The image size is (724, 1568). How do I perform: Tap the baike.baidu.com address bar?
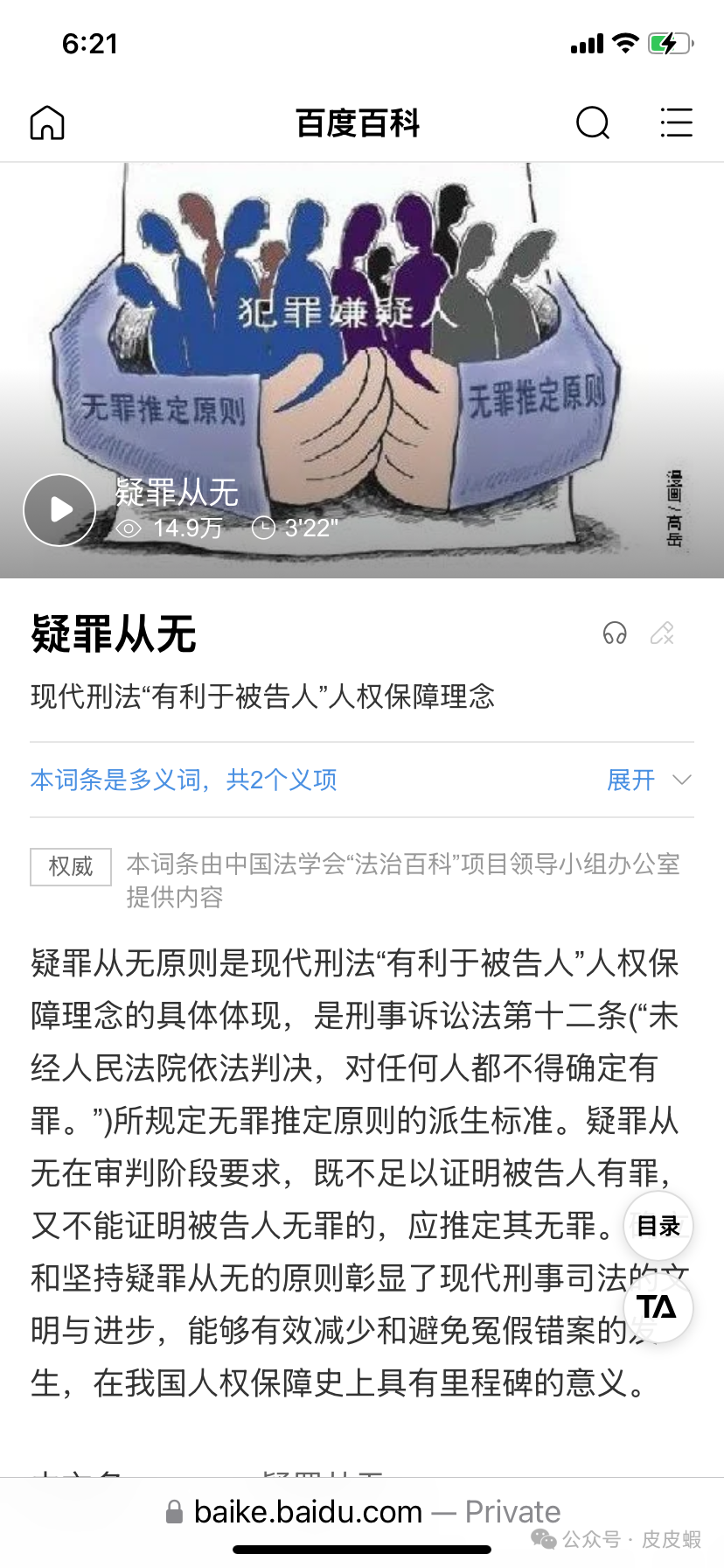[362, 1511]
